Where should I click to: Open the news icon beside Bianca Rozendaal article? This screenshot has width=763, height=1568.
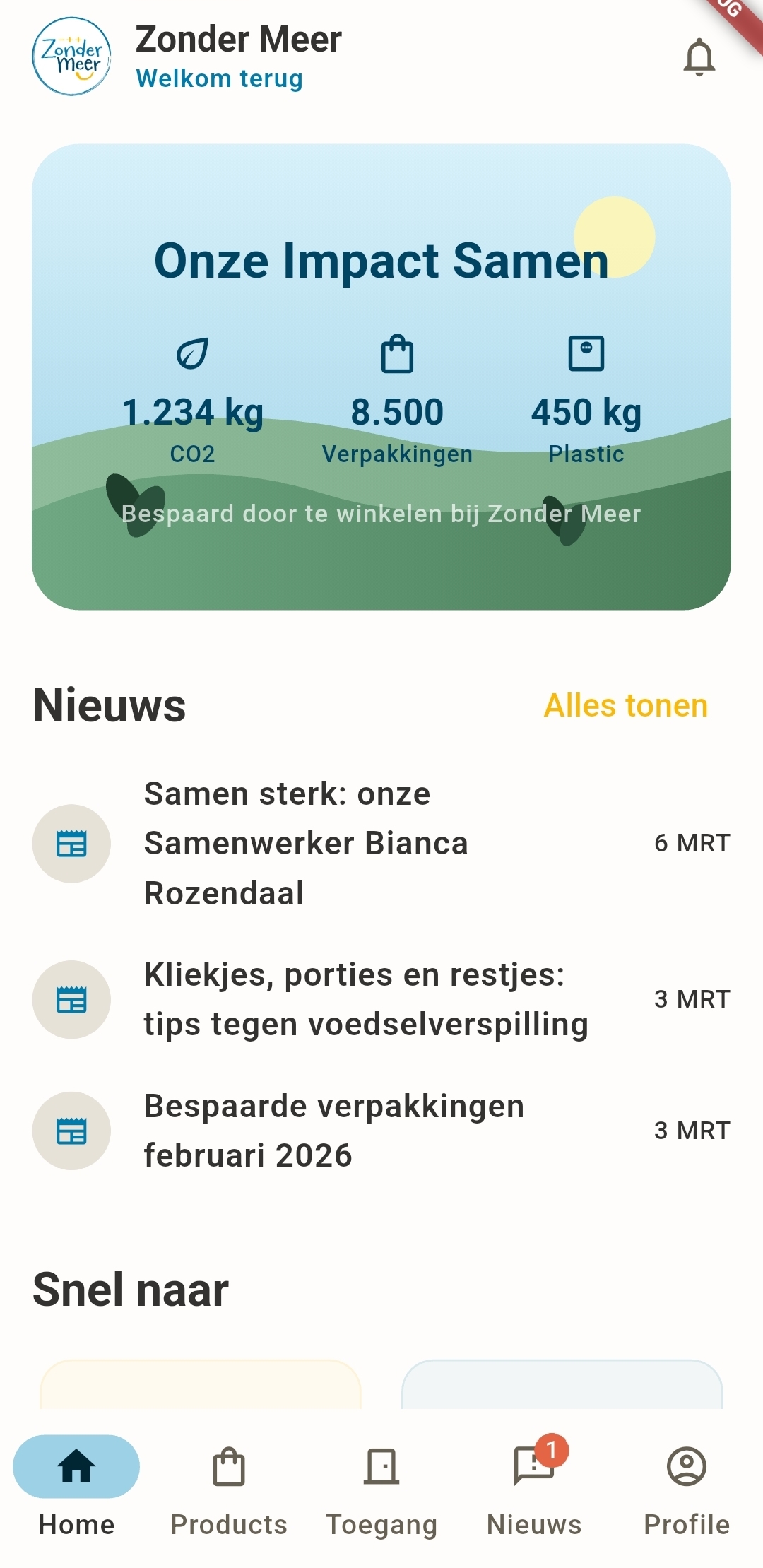tap(71, 843)
